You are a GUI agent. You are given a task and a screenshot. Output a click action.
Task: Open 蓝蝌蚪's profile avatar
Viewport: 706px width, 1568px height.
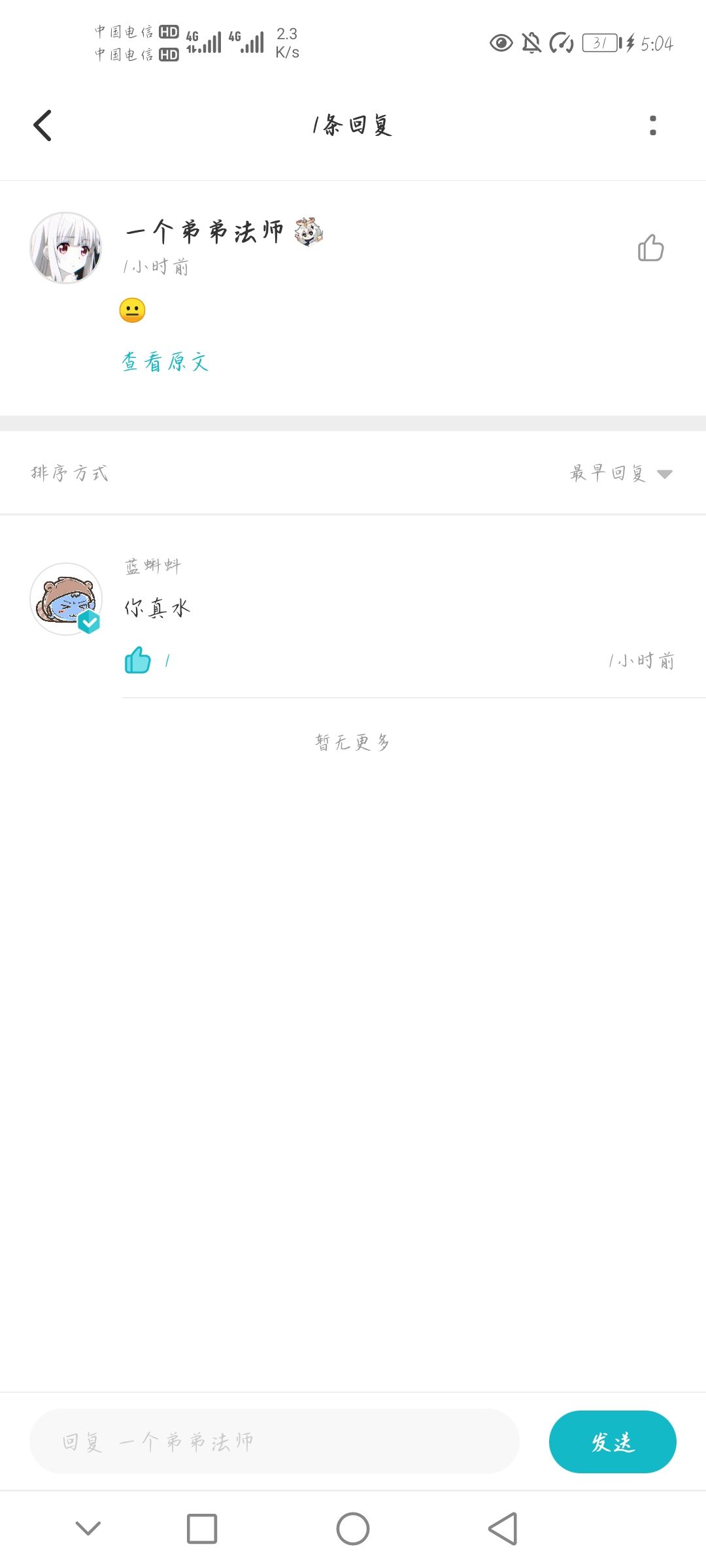[66, 599]
